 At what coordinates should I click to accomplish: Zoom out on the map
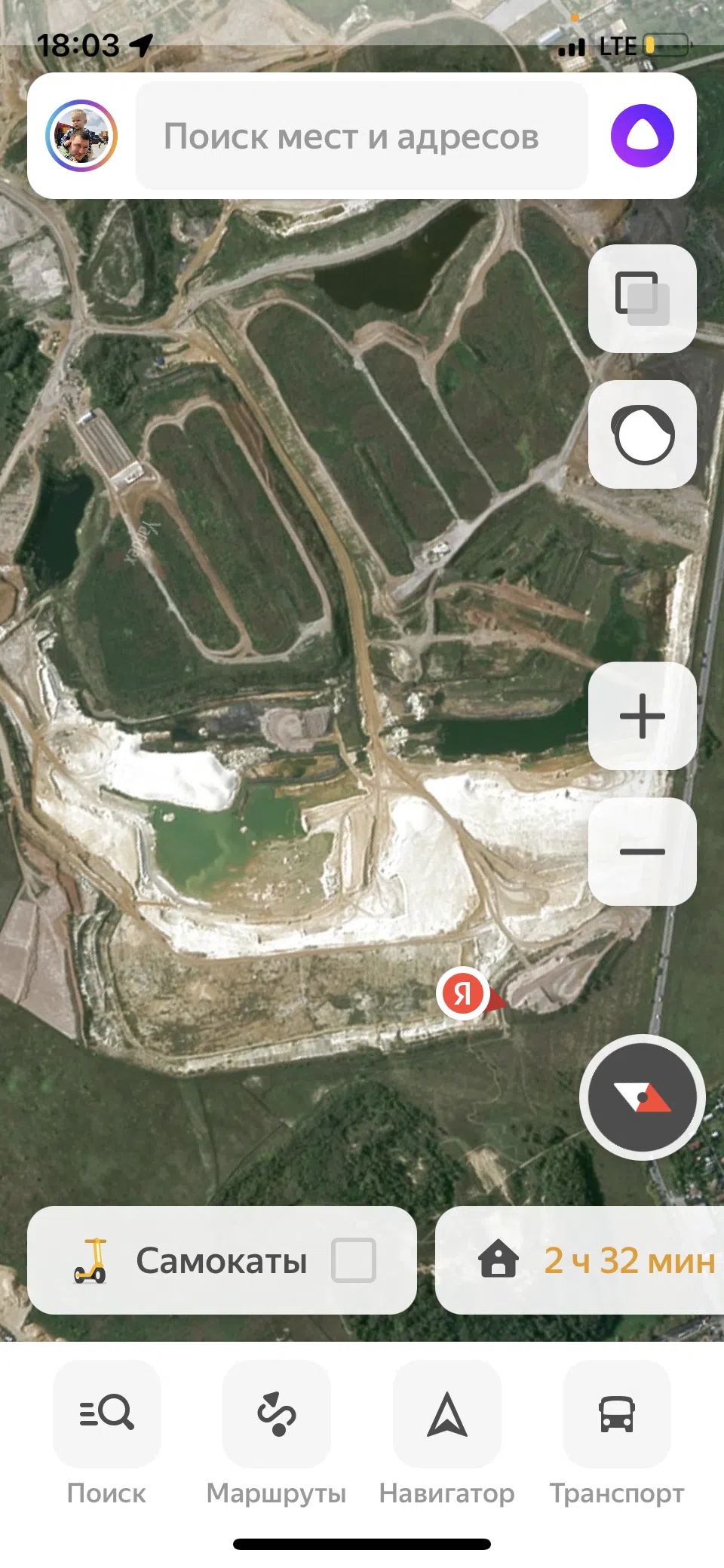coord(642,852)
